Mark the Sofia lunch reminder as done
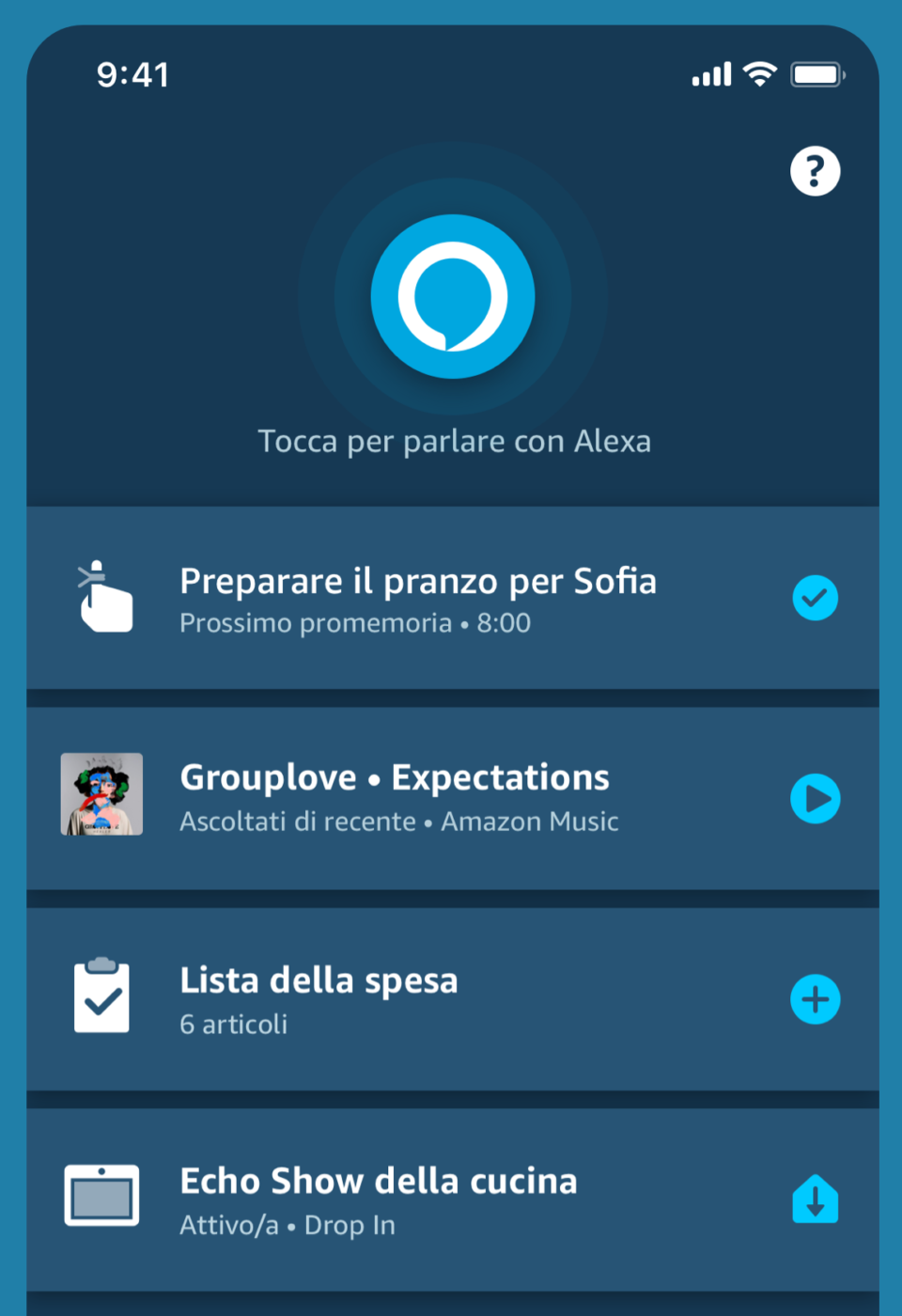This screenshot has width=902, height=1316. coord(815,598)
